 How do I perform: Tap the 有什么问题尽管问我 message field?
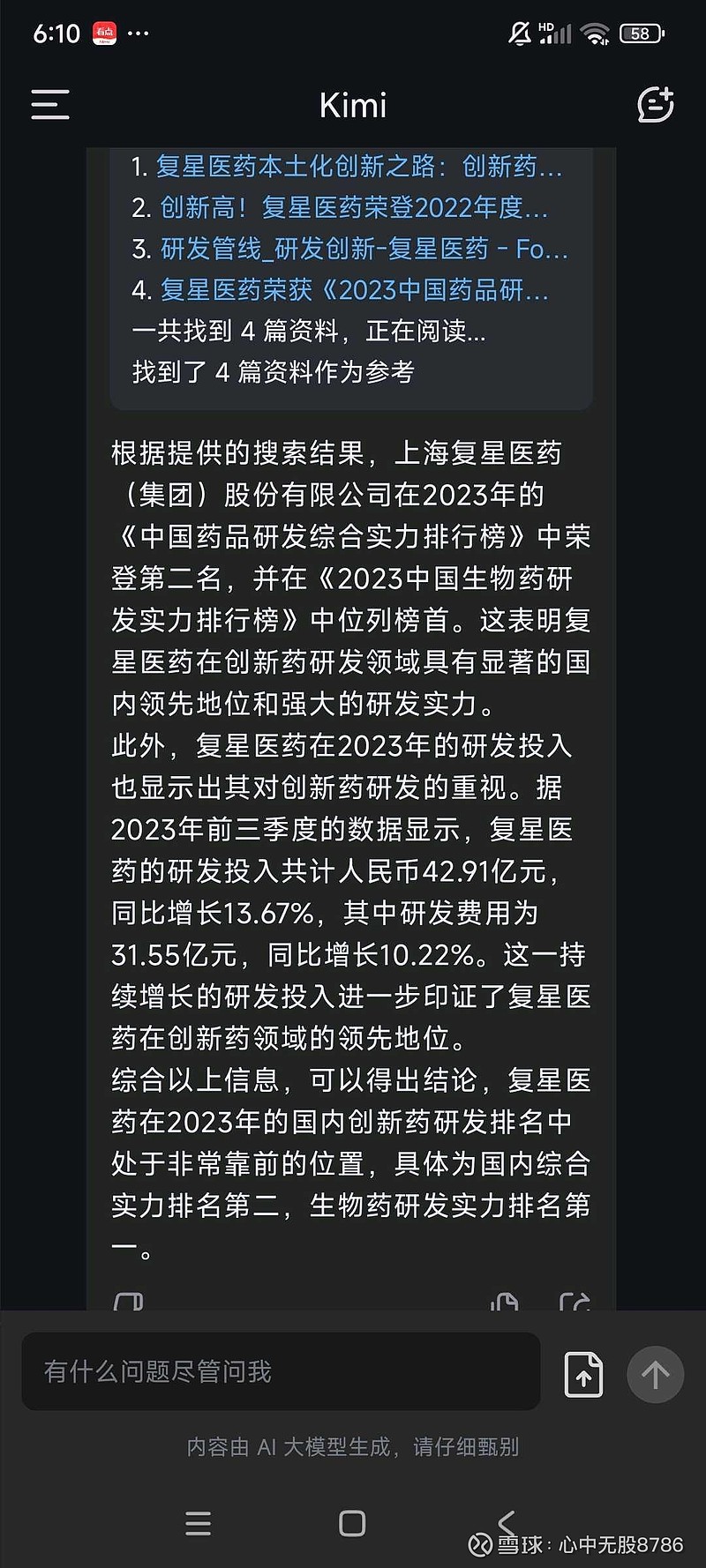(281, 1371)
